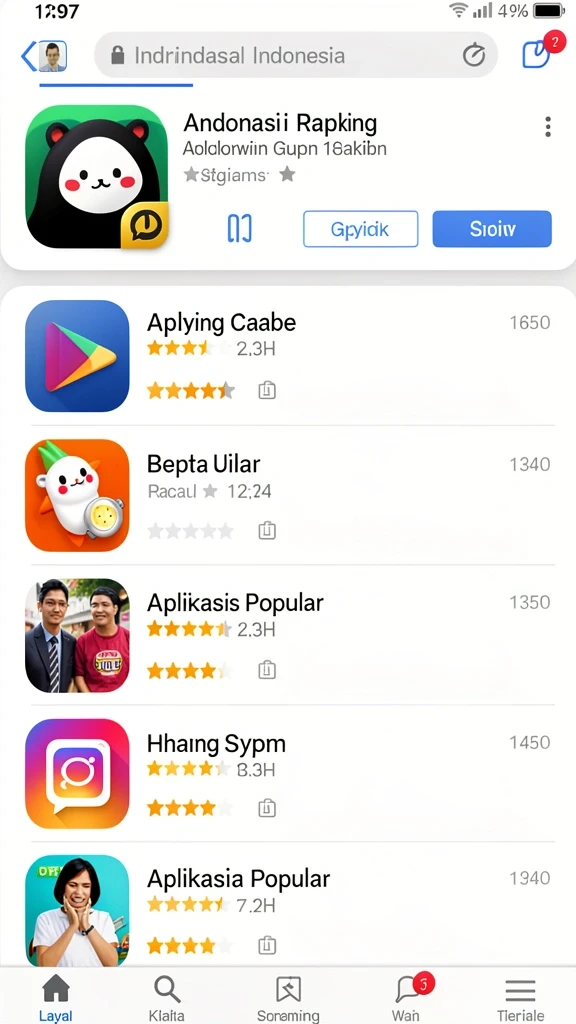Open the top-right icon with red badge 2
The height and width of the screenshot is (1024, 576).
point(539,53)
